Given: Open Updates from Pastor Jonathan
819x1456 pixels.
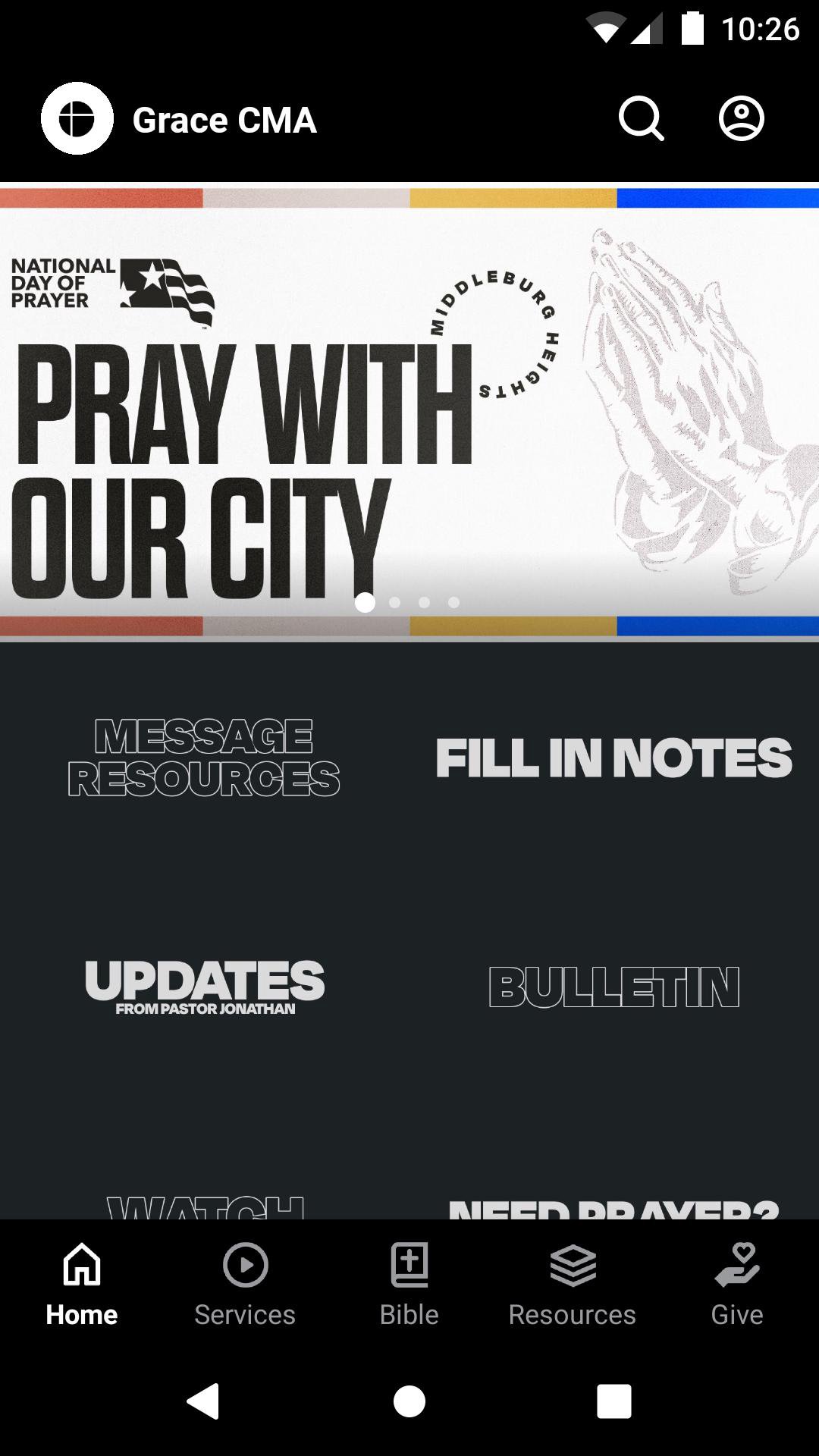Looking at the screenshot, I should tap(205, 986).
